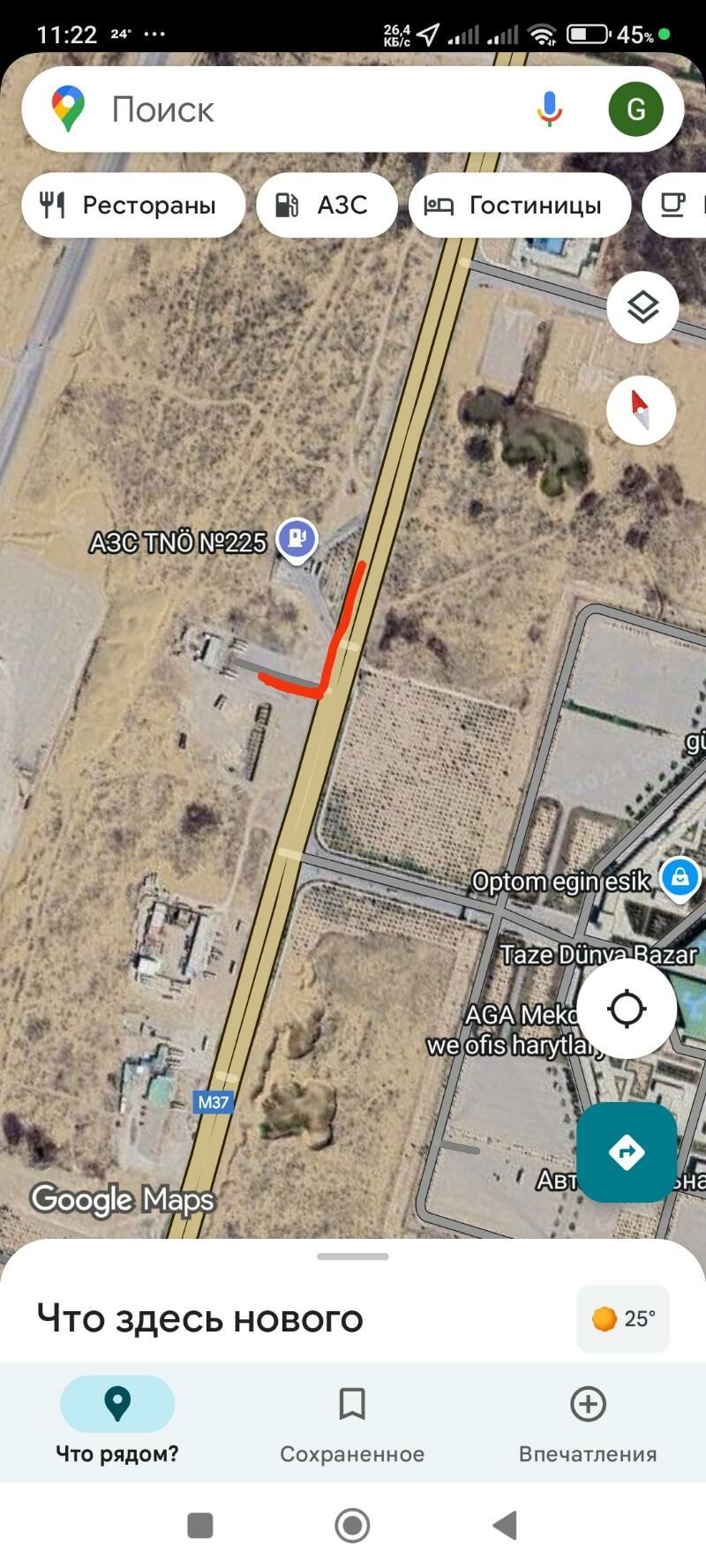Go back with the system back button
The height and width of the screenshot is (1568, 706).
[x=505, y=1525]
